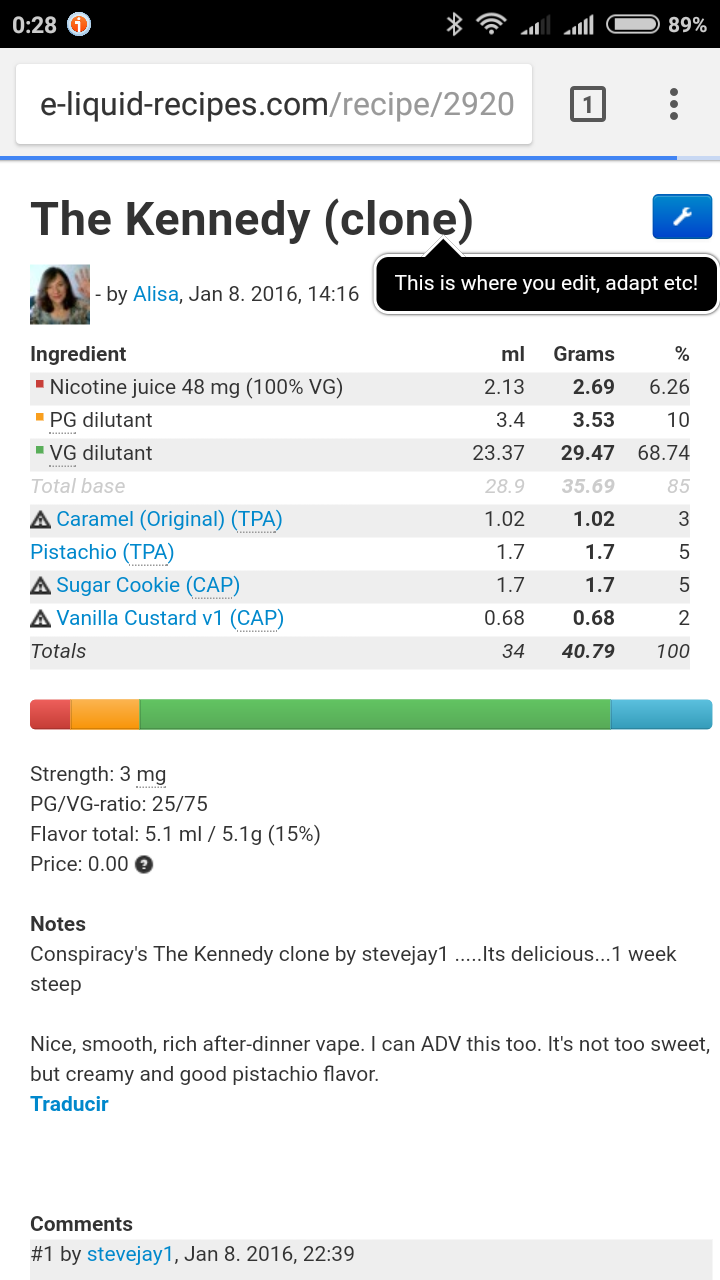Open the browser tab switcher

click(x=587, y=104)
